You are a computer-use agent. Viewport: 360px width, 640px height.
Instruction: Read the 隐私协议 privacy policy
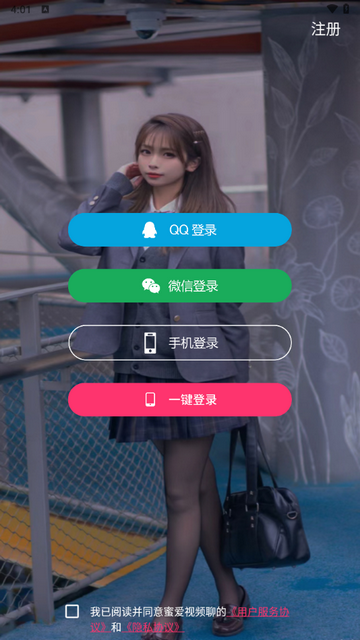coord(153,627)
